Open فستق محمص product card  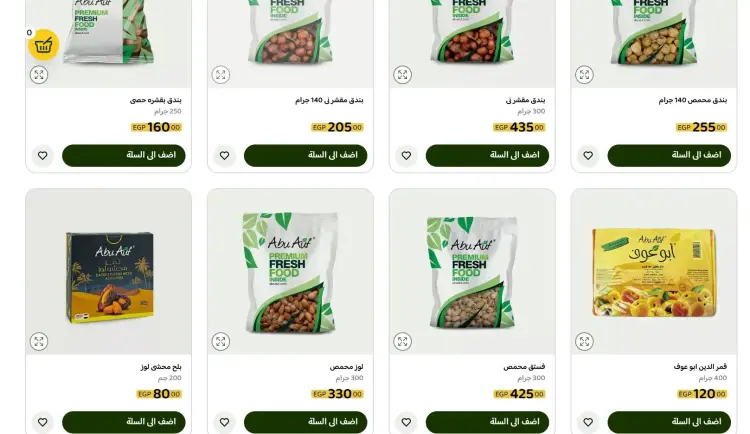[x=472, y=270]
